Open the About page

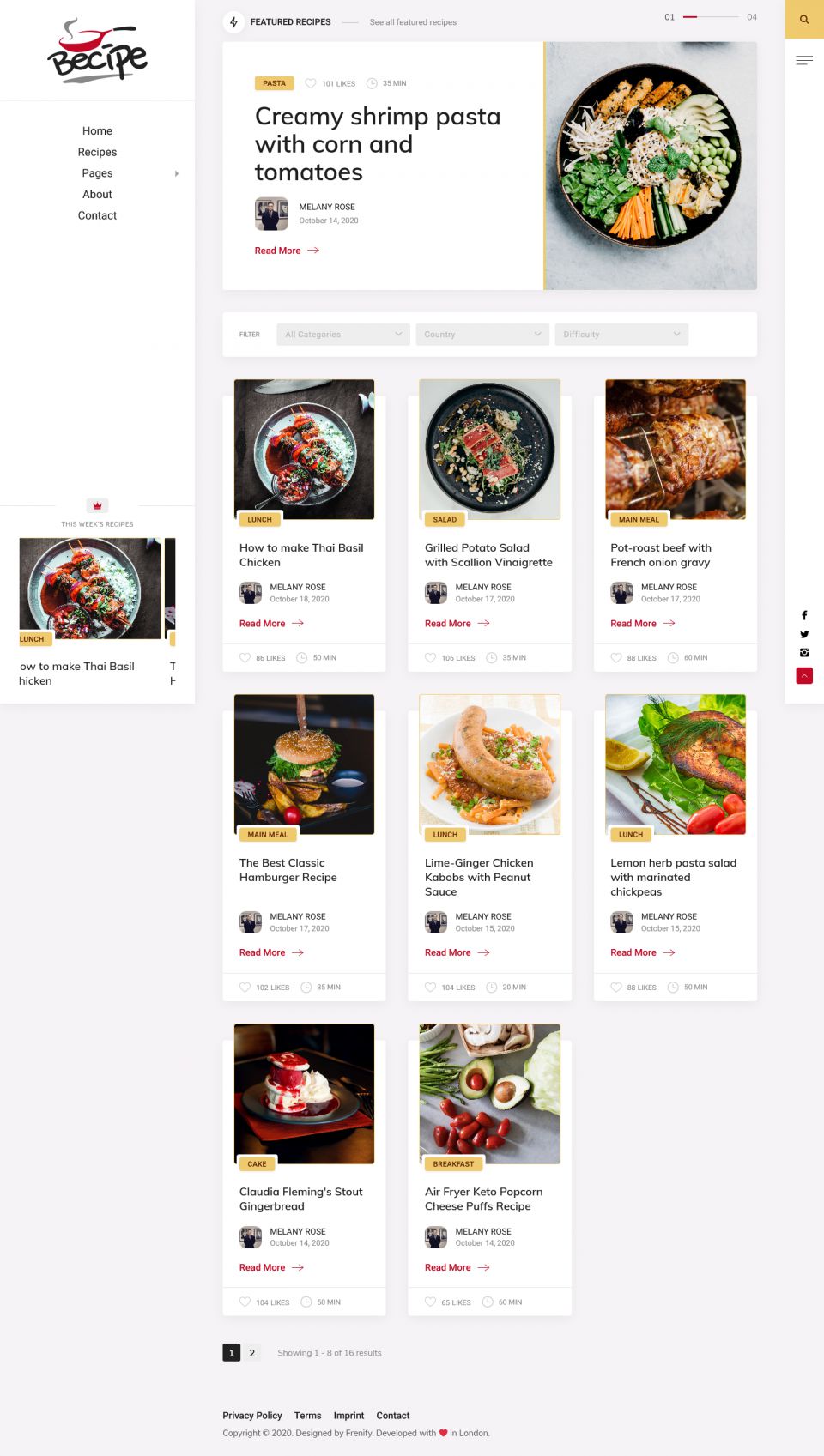97,195
